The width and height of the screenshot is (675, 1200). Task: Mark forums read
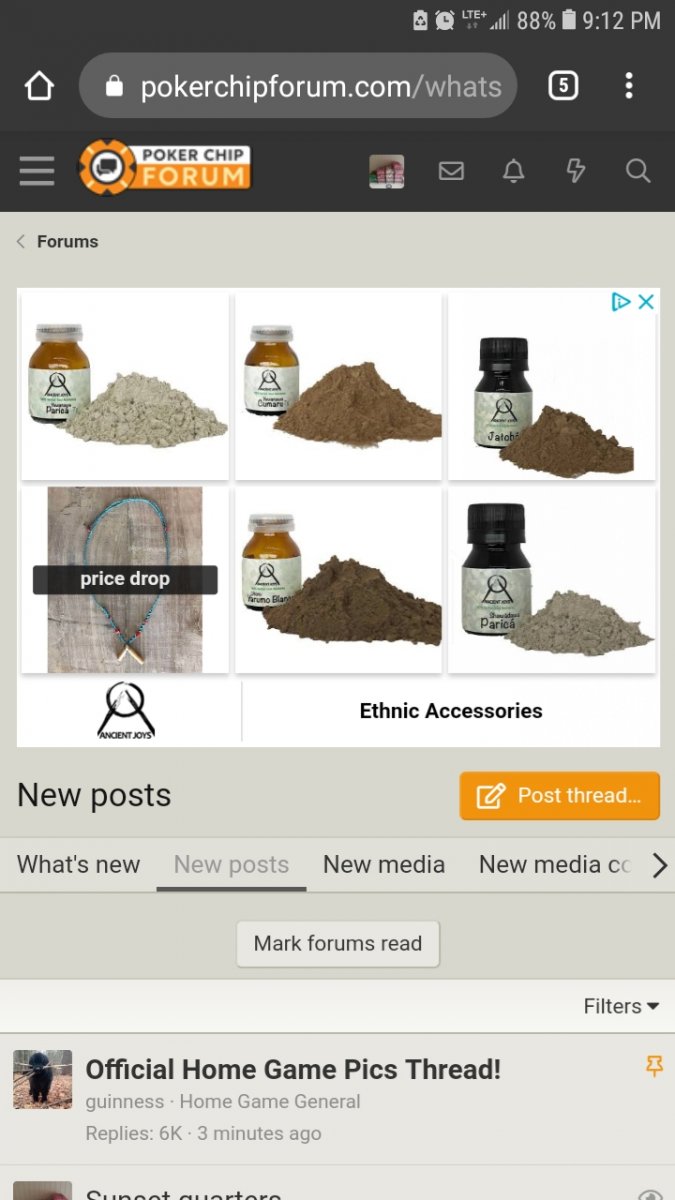[x=338, y=943]
